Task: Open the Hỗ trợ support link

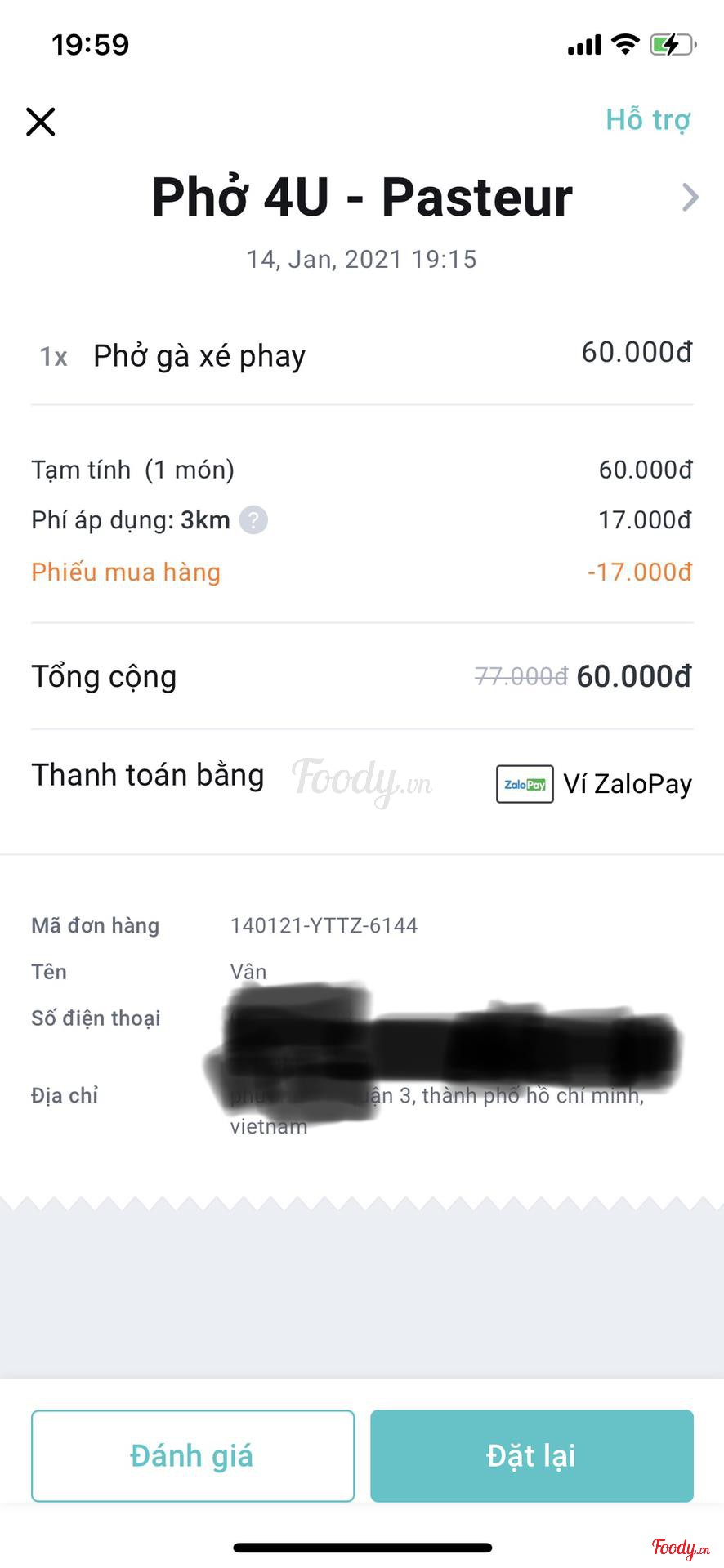Action: (647, 120)
